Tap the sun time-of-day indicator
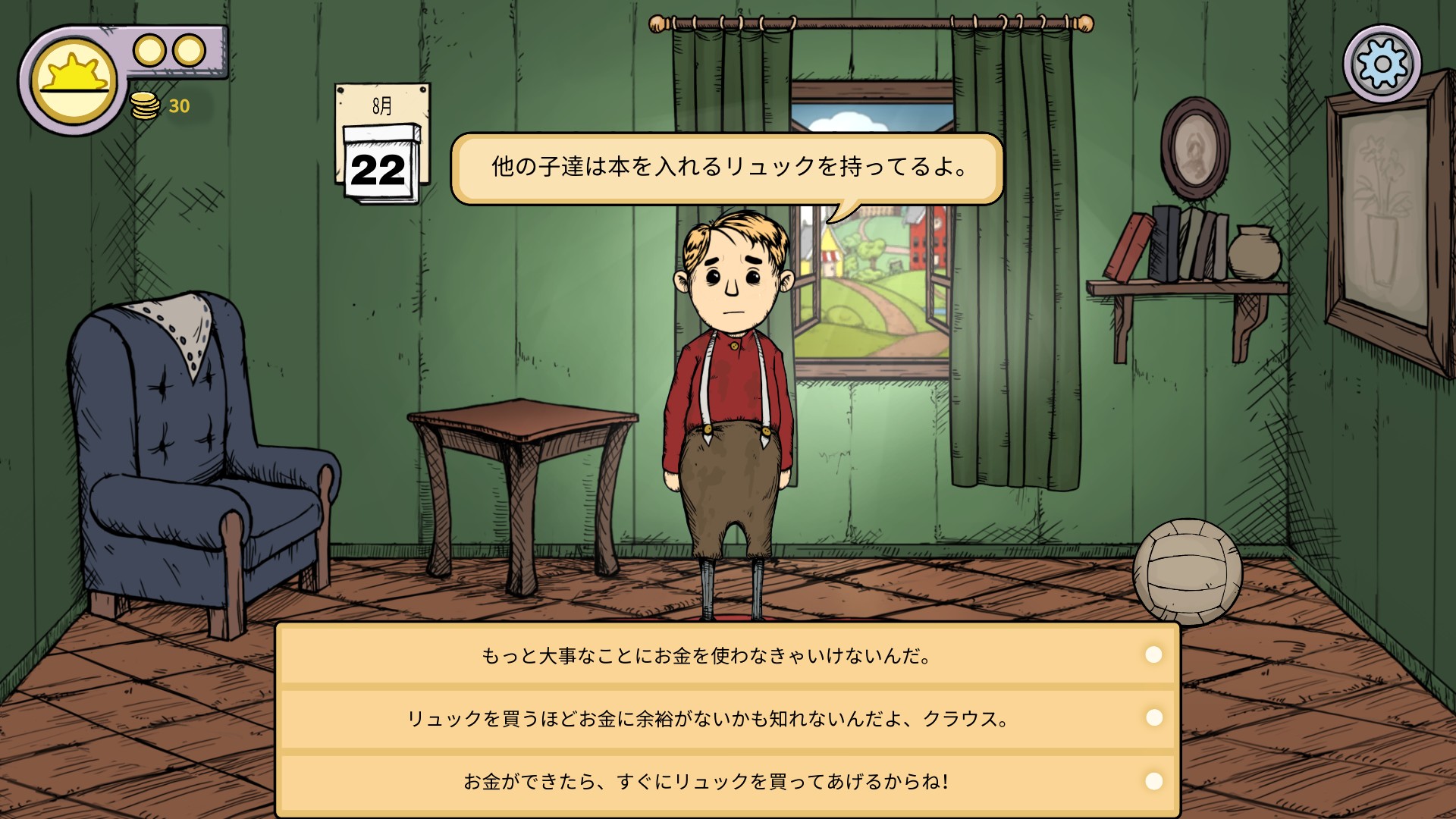Screen dimensions: 1456x819 [74, 80]
